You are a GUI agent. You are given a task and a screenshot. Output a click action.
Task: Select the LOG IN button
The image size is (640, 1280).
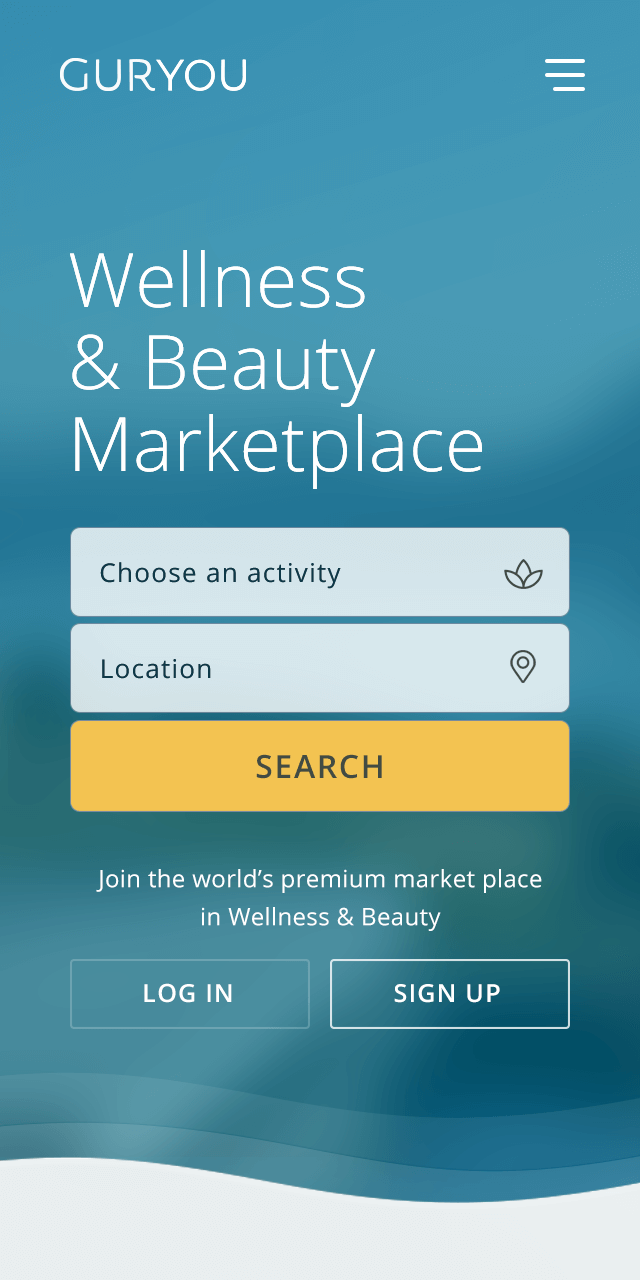tap(190, 993)
